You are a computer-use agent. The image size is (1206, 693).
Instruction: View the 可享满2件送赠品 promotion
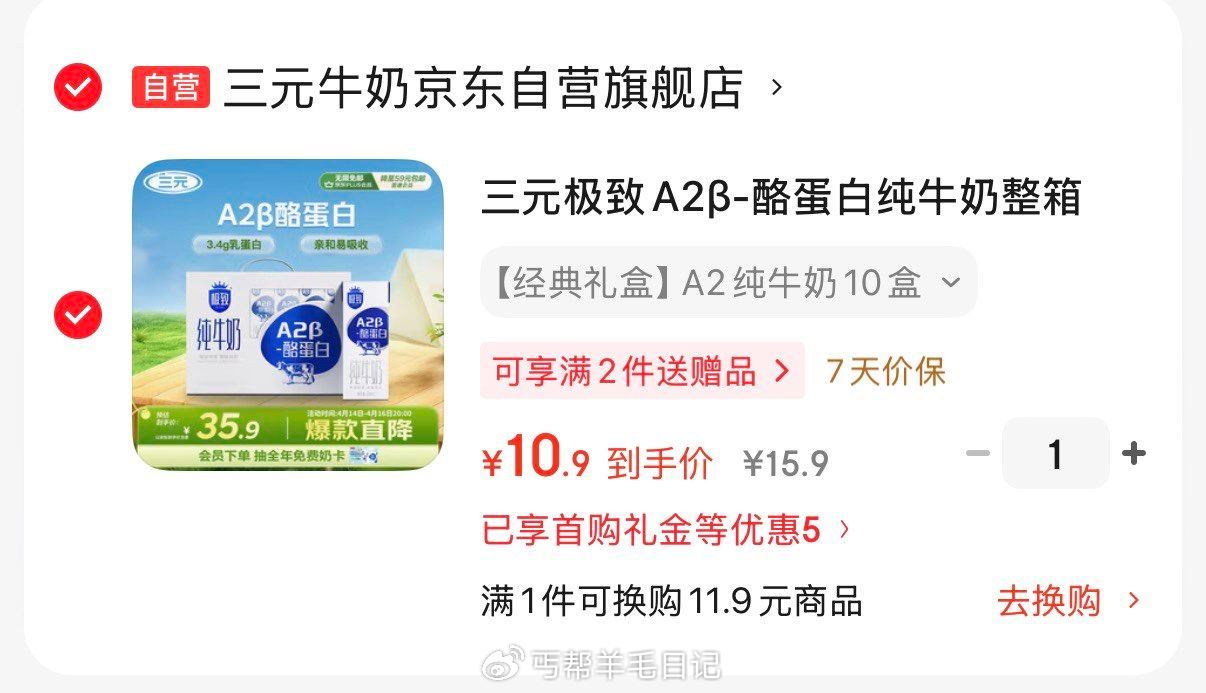tap(641, 371)
